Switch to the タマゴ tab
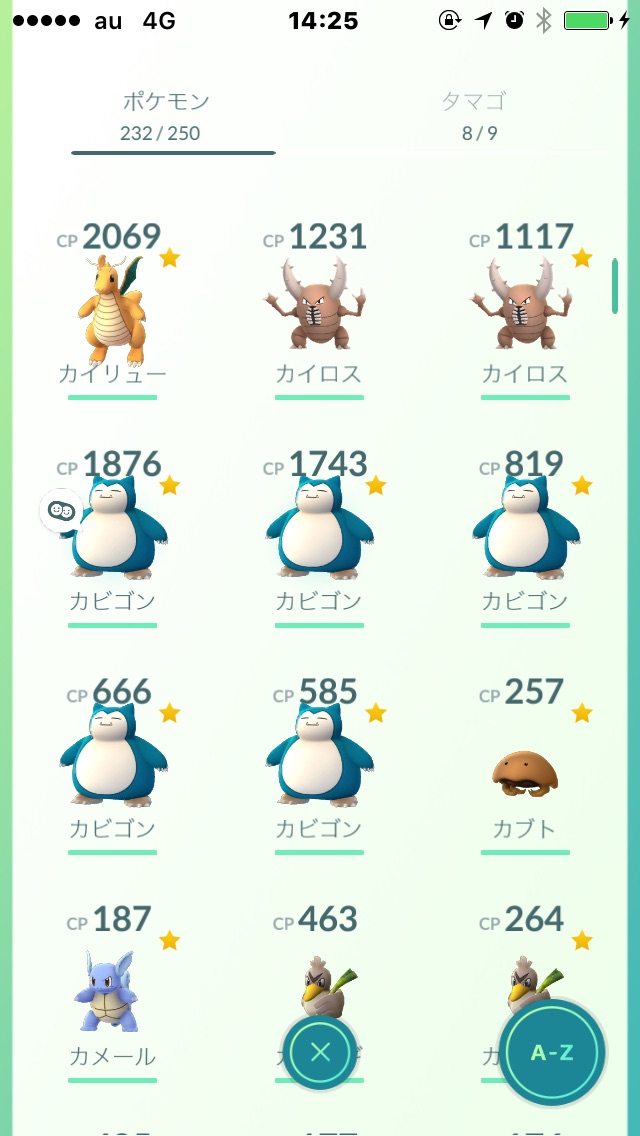This screenshot has height=1136, width=640. coord(479,116)
